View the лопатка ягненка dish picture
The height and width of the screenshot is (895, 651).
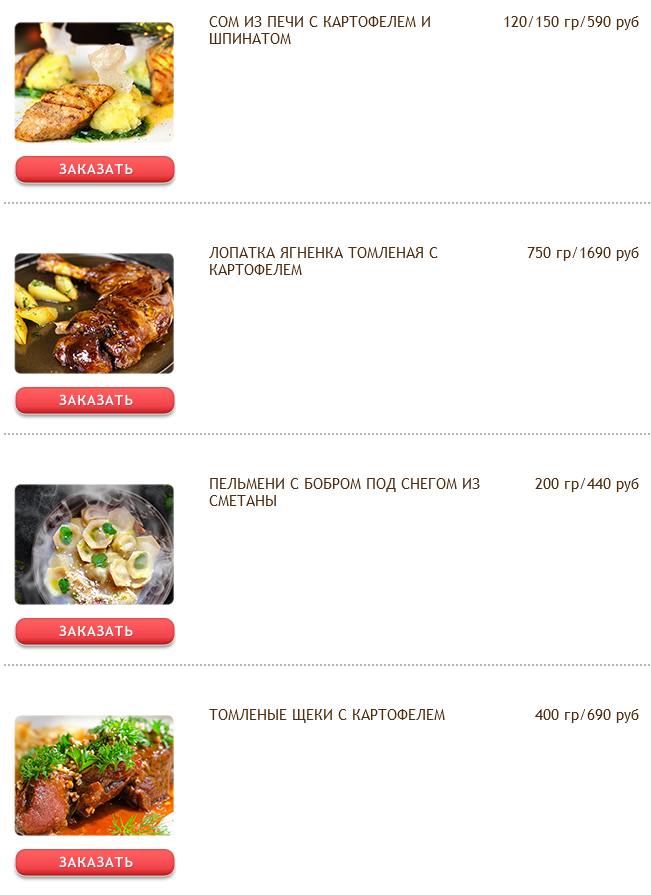point(94,313)
